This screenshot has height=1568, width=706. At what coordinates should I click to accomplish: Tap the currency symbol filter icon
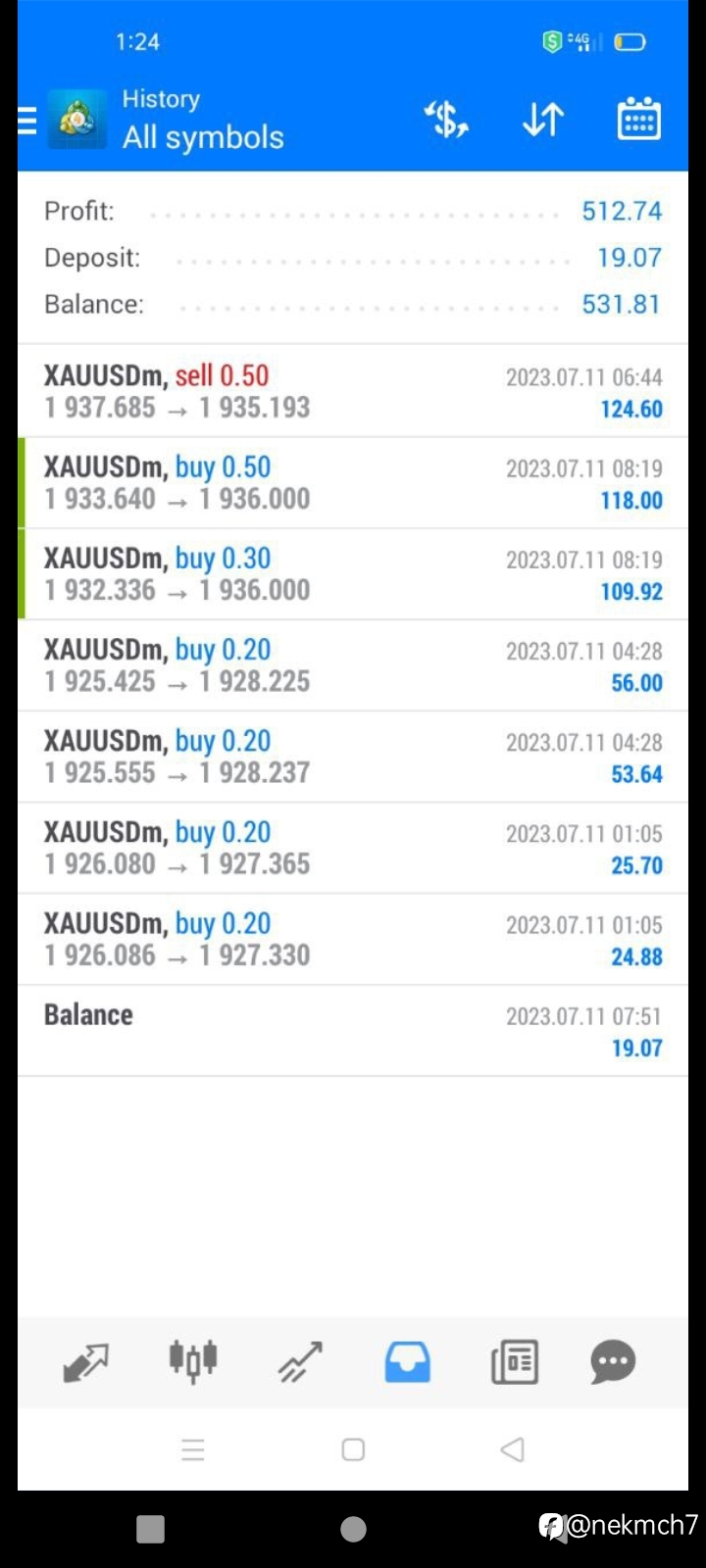(x=445, y=120)
